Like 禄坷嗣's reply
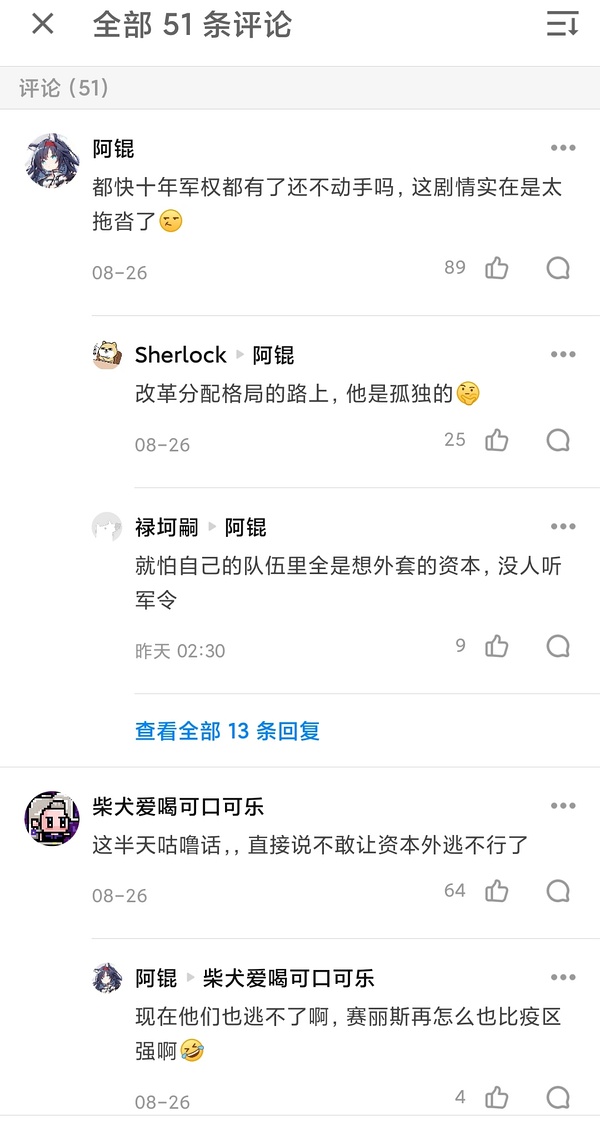The height and width of the screenshot is (1121, 600). point(497,646)
